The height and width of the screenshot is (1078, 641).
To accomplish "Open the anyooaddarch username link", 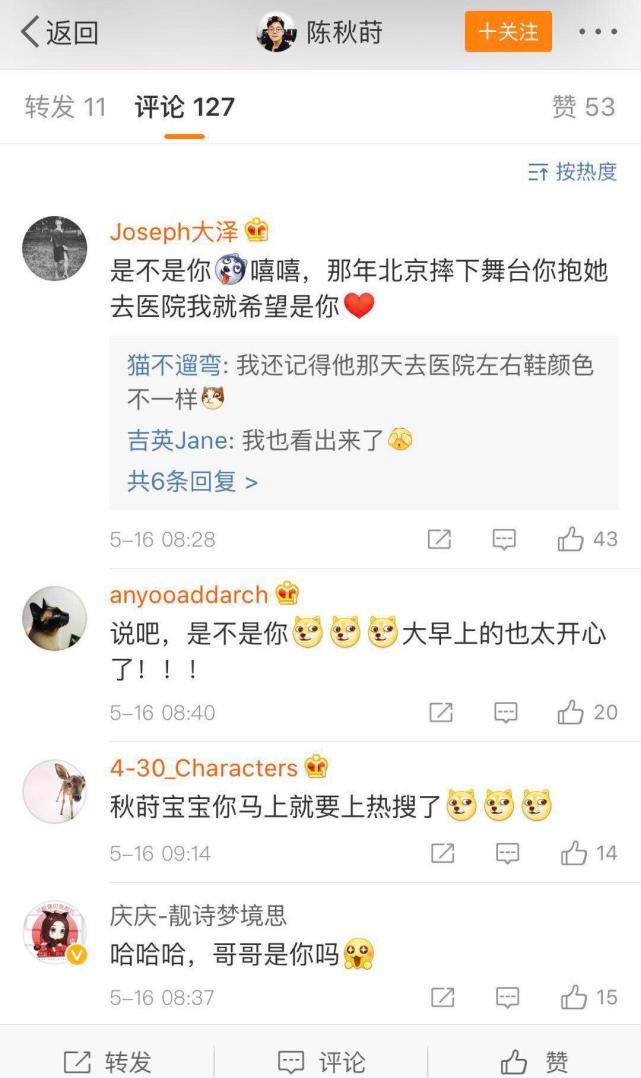I will click(189, 595).
